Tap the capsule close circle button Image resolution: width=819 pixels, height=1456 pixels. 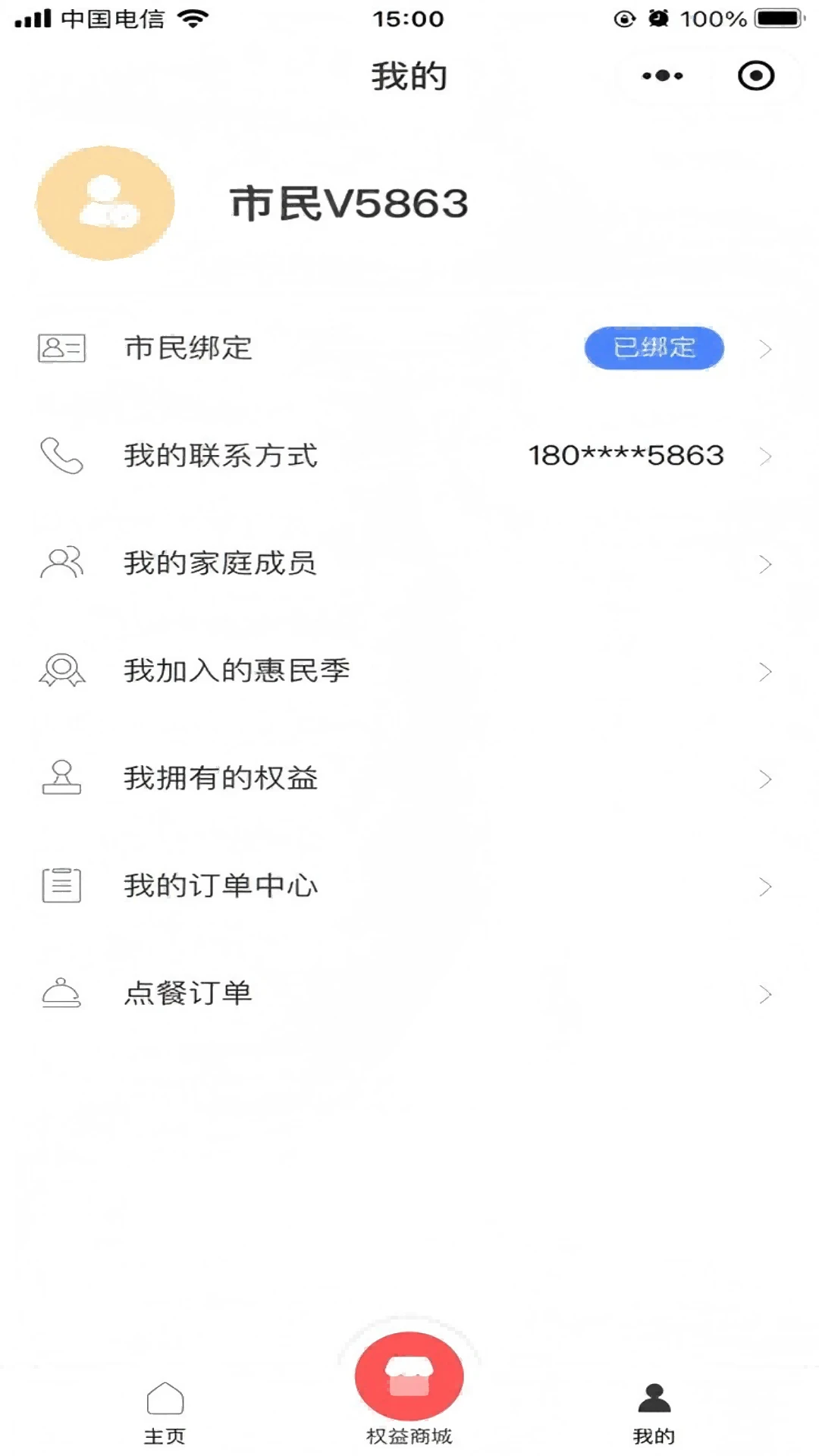(755, 75)
